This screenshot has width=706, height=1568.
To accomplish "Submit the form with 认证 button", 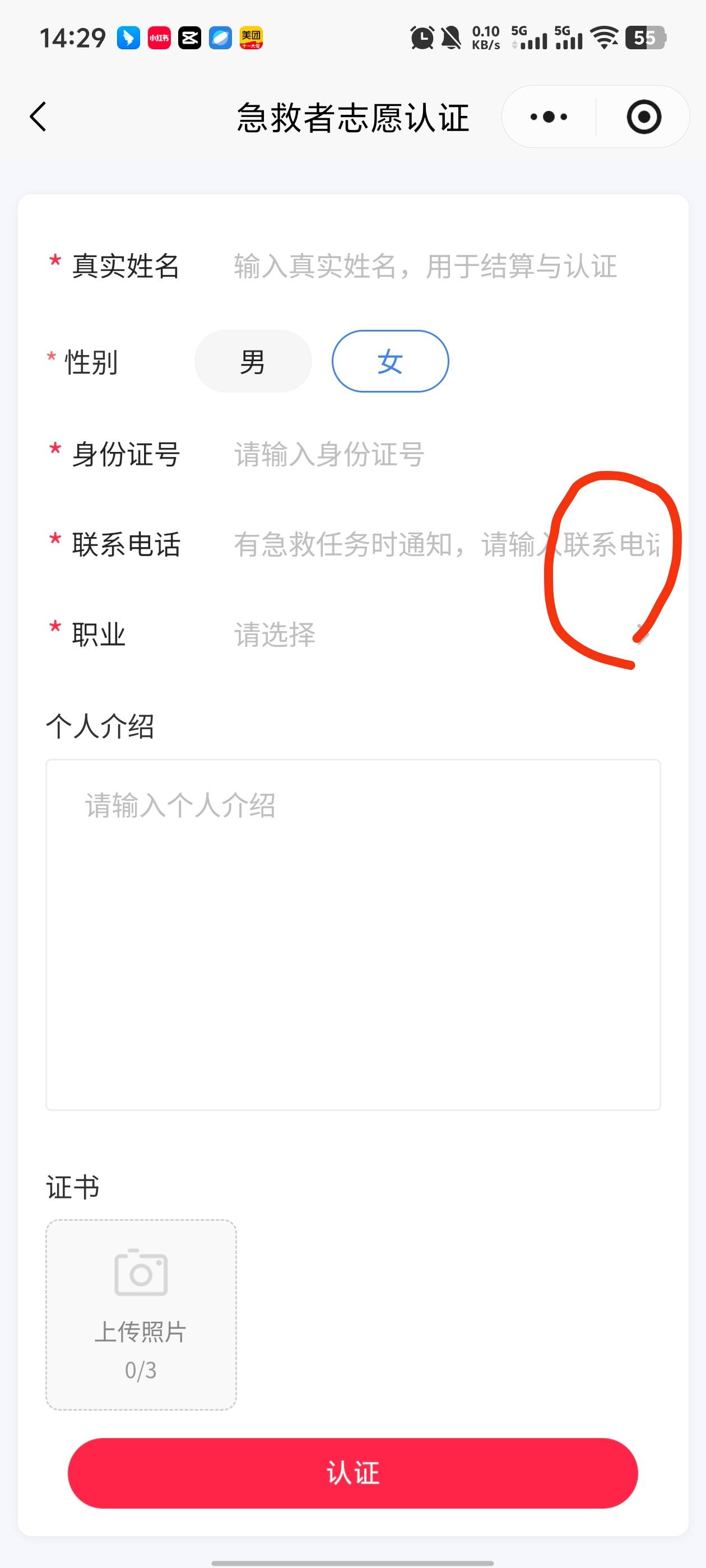I will 352,1473.
